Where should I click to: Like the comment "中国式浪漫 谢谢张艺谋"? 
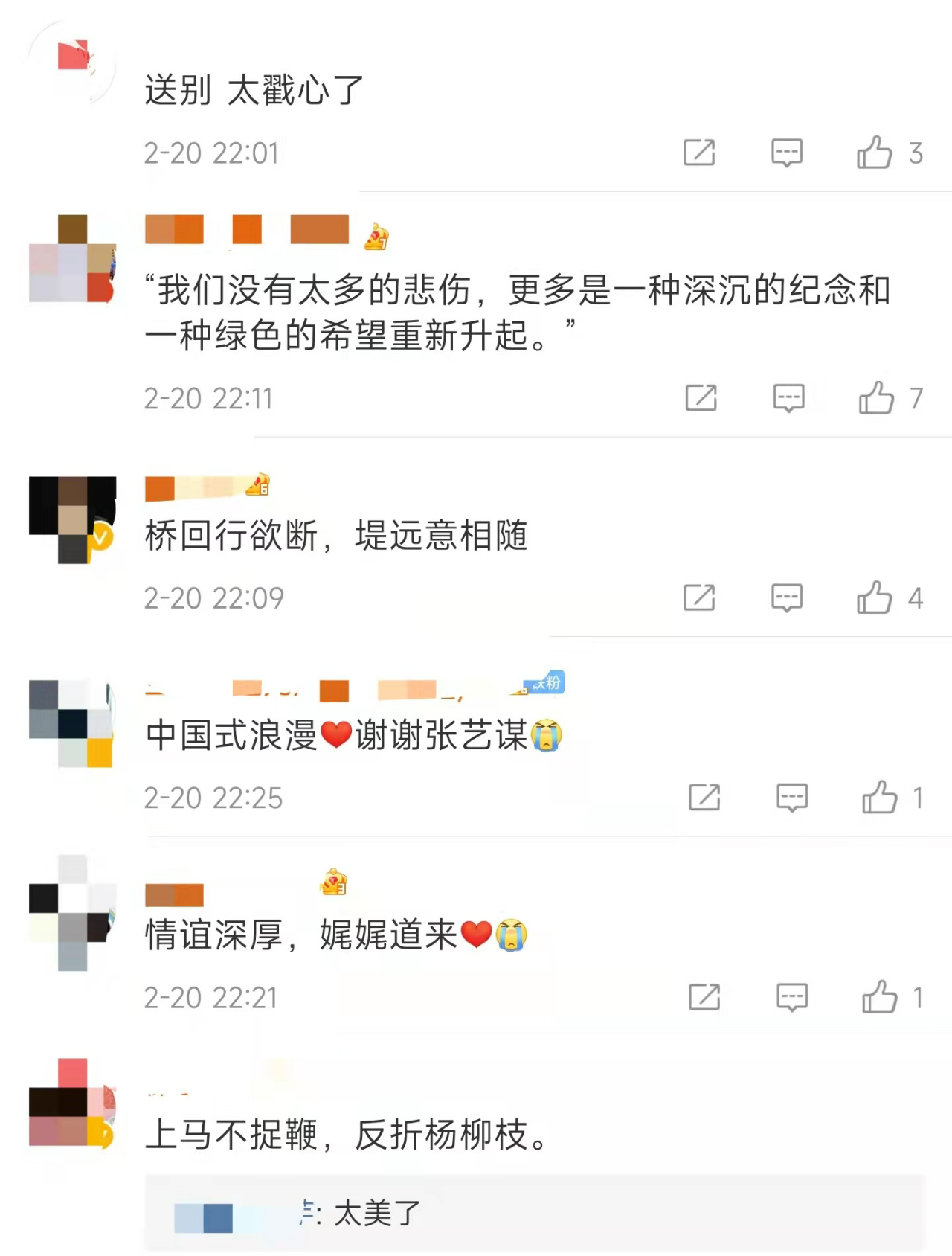[880, 798]
